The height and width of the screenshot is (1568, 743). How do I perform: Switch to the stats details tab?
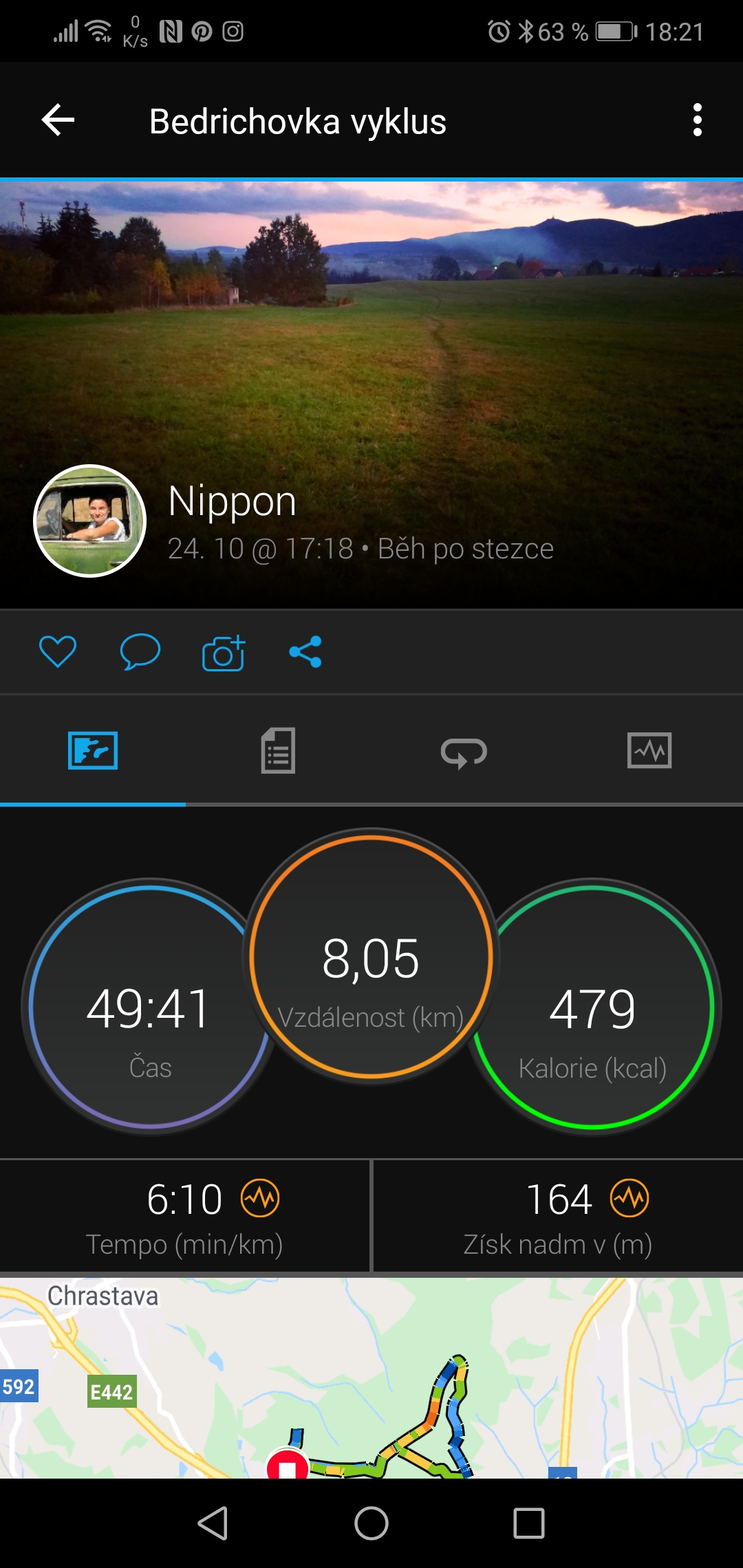pyautogui.click(x=278, y=750)
